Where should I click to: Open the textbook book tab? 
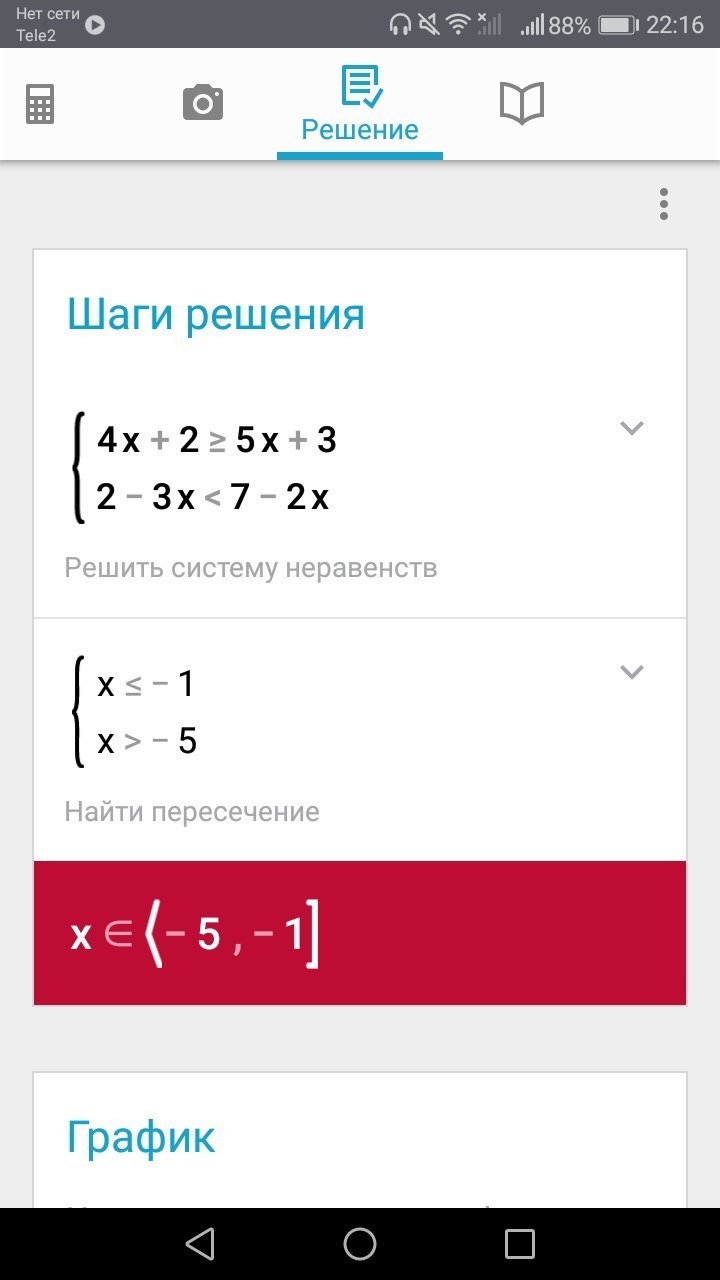(521, 103)
